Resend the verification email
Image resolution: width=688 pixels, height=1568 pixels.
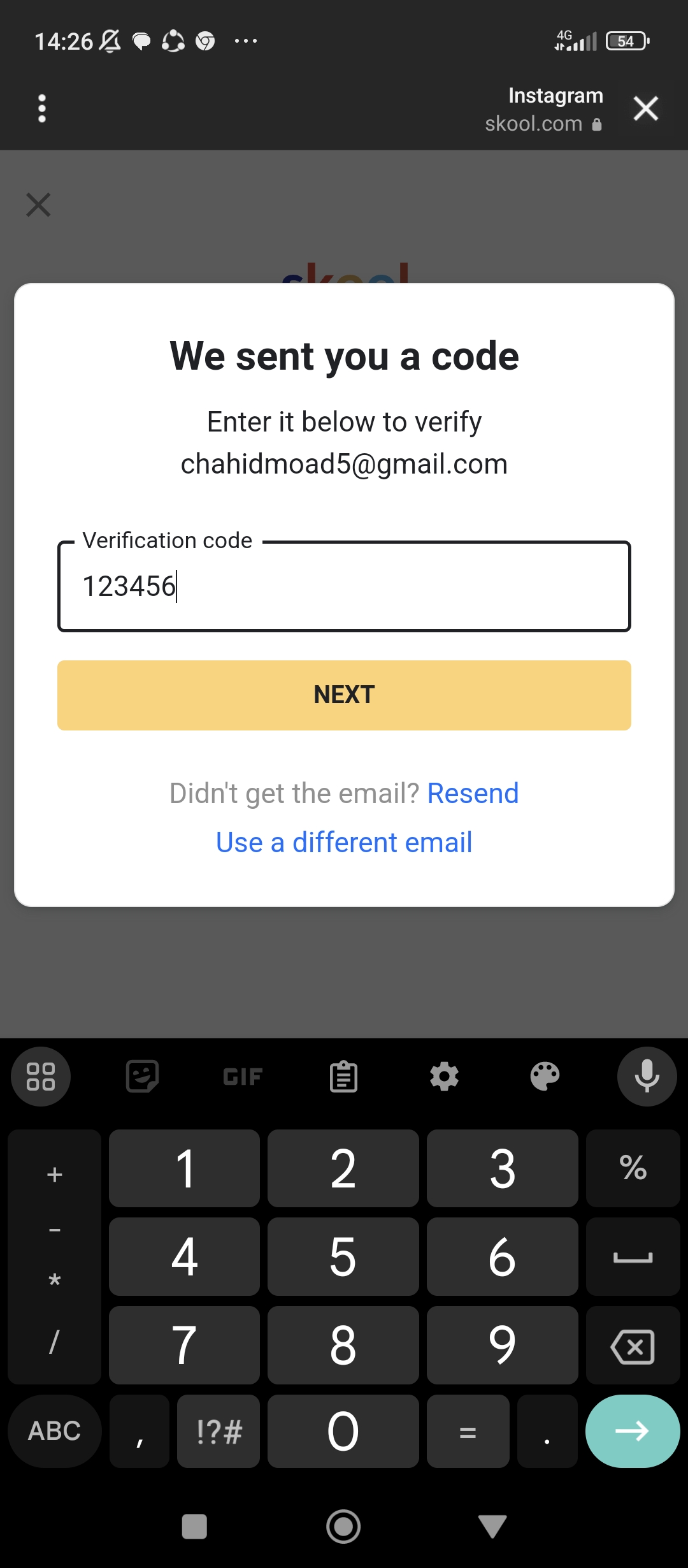pos(473,794)
